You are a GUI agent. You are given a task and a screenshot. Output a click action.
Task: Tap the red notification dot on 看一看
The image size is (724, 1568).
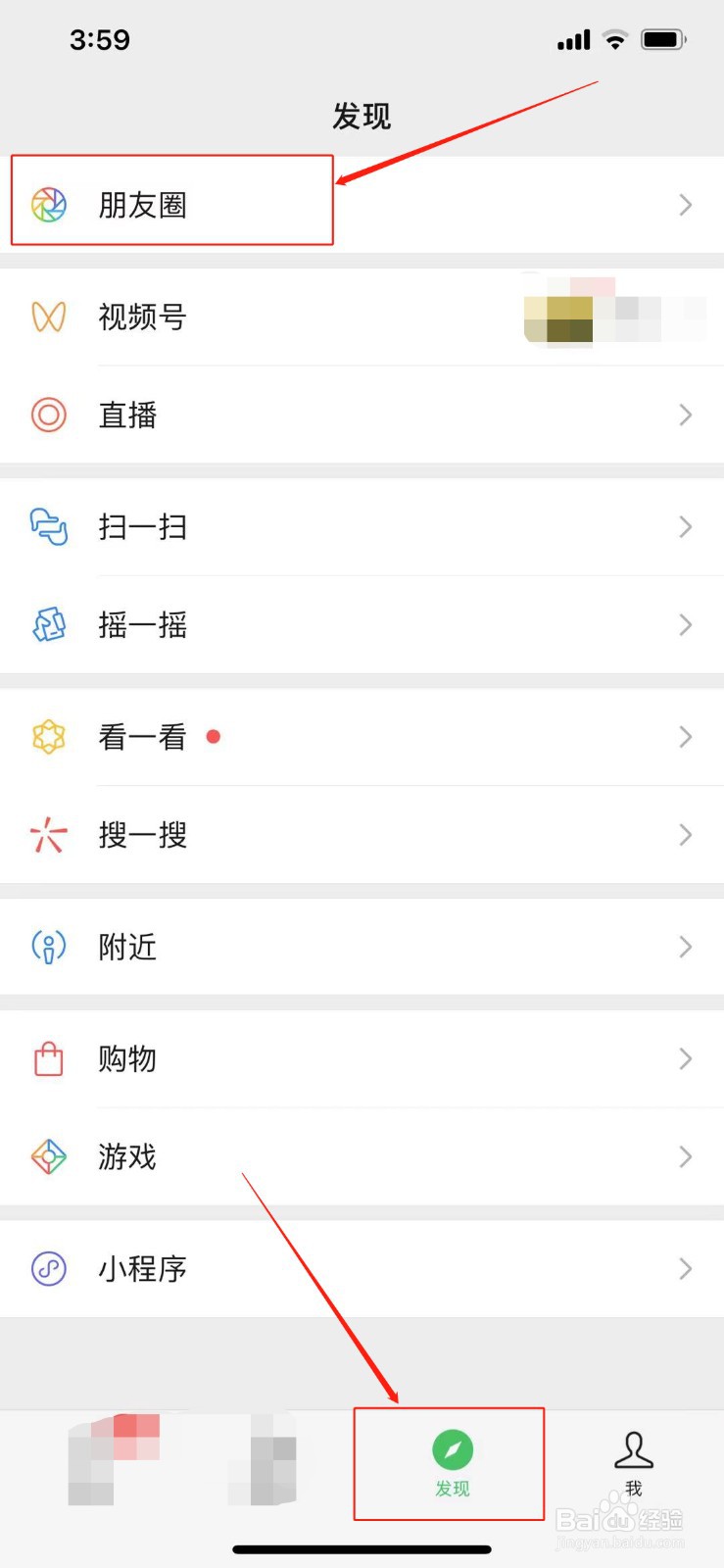pyautogui.click(x=213, y=737)
